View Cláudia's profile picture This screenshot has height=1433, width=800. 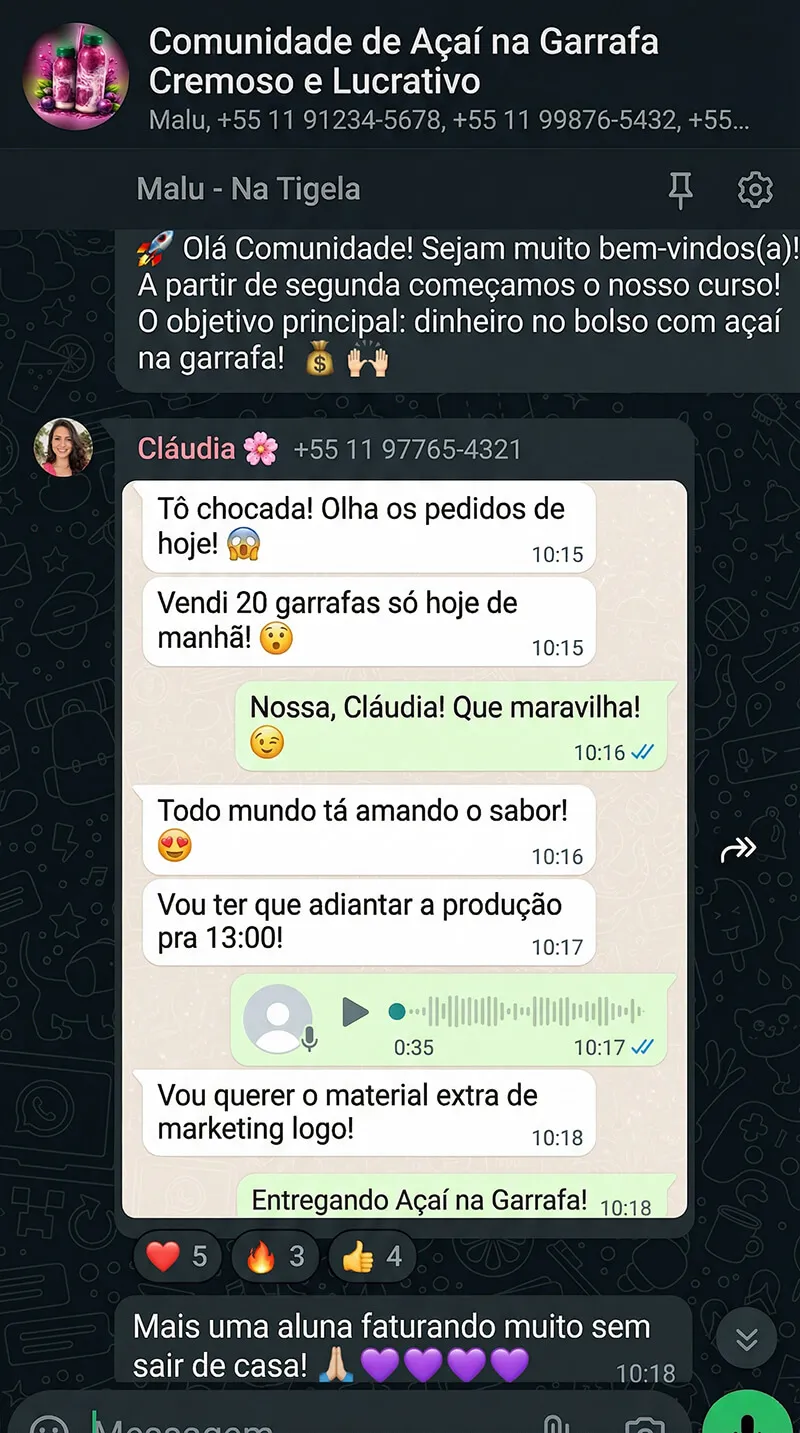pyautogui.click(x=63, y=447)
